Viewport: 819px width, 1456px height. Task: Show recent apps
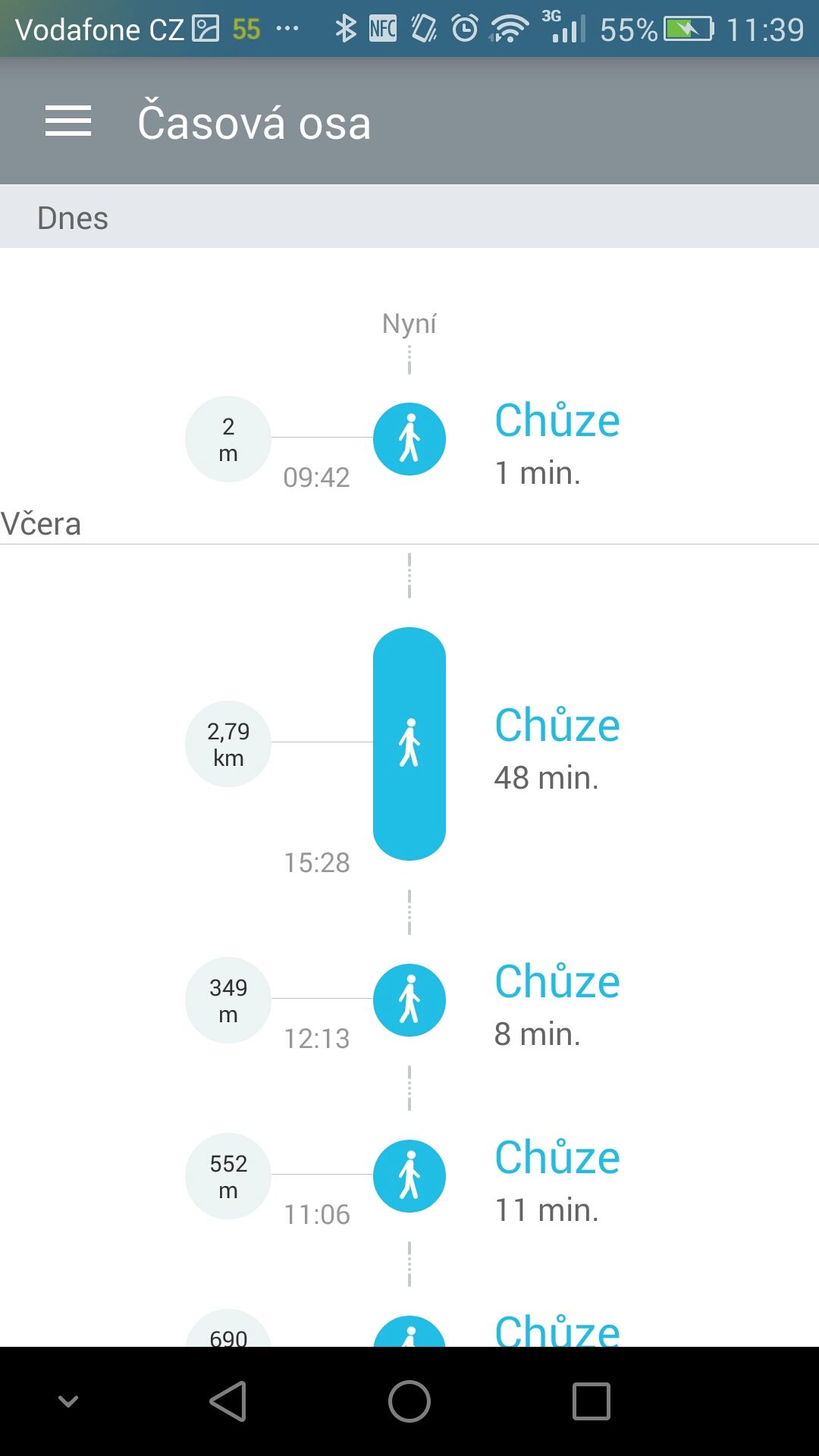[x=591, y=1401]
